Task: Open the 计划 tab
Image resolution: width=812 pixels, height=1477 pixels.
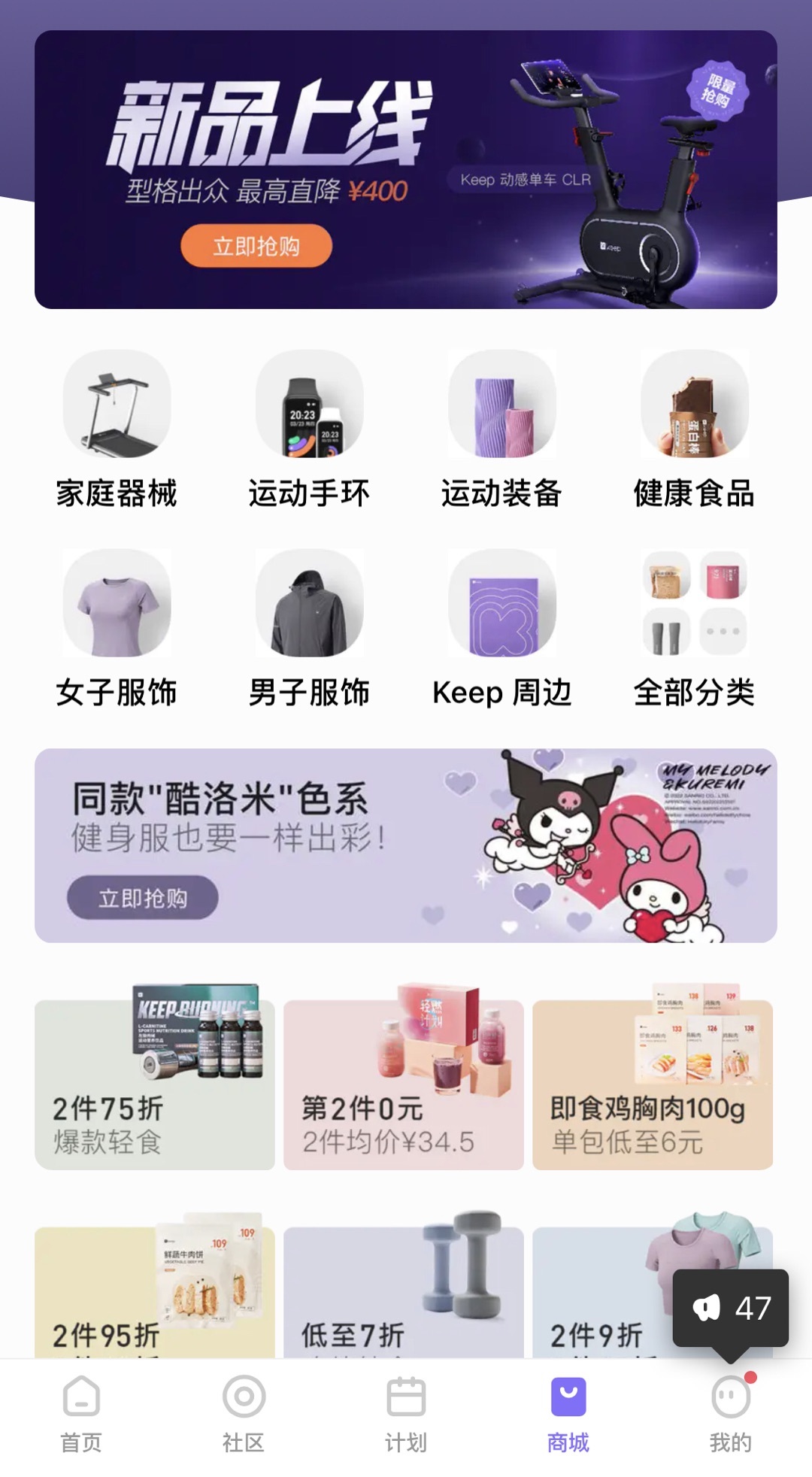Action: coord(406,1414)
